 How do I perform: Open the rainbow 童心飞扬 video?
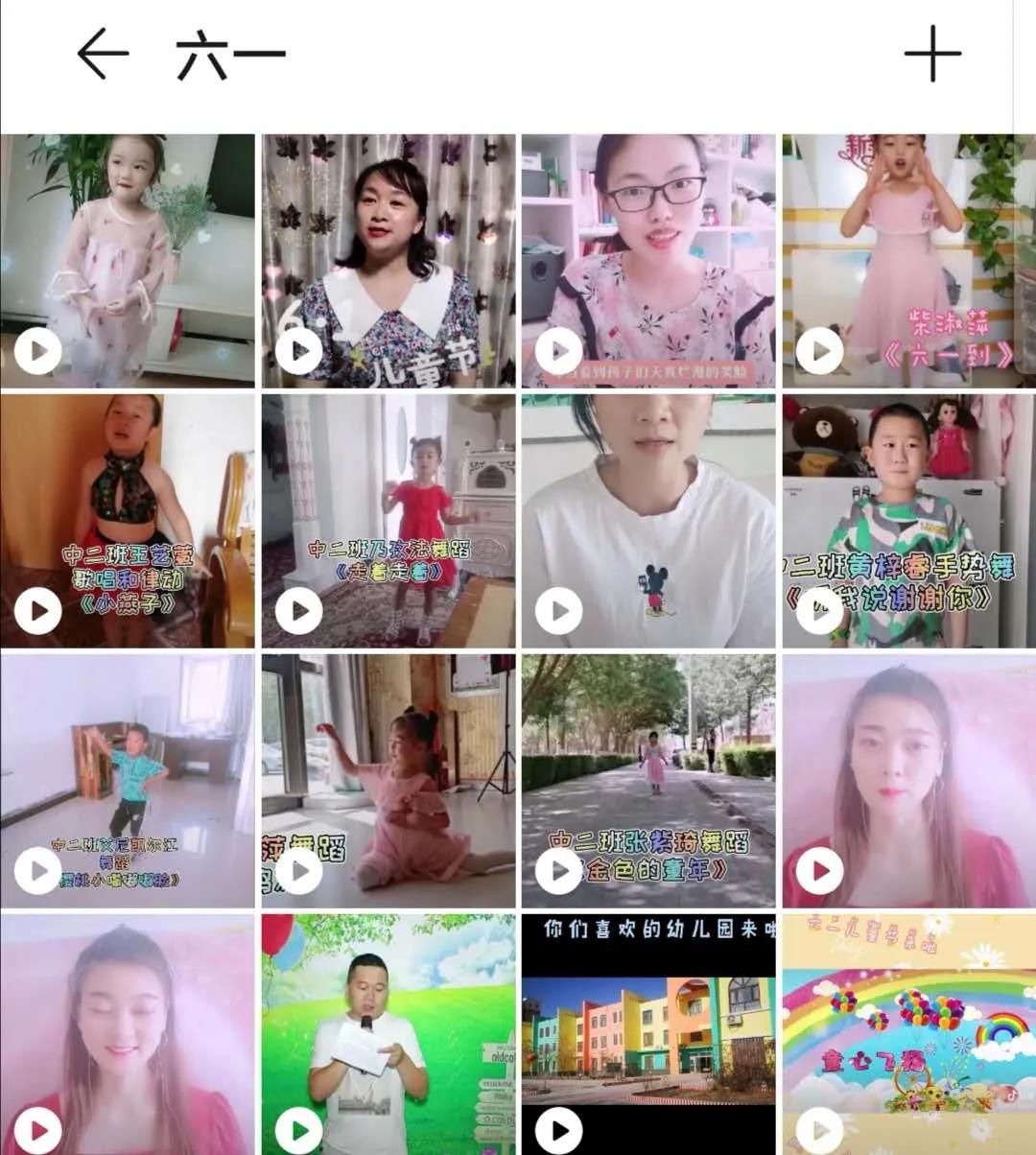908,1034
